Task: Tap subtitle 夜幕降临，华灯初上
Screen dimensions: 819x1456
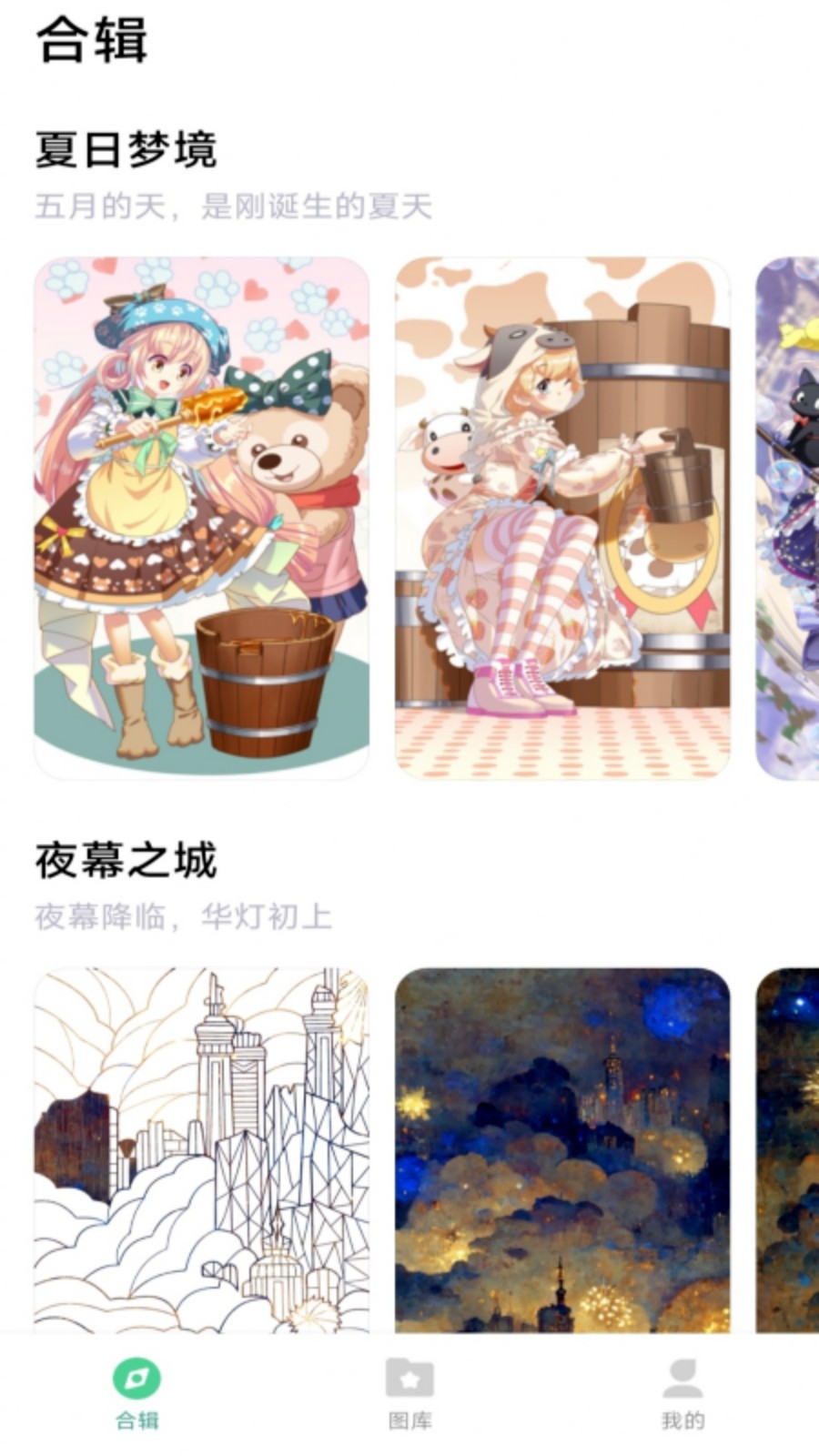Action: click(x=185, y=918)
